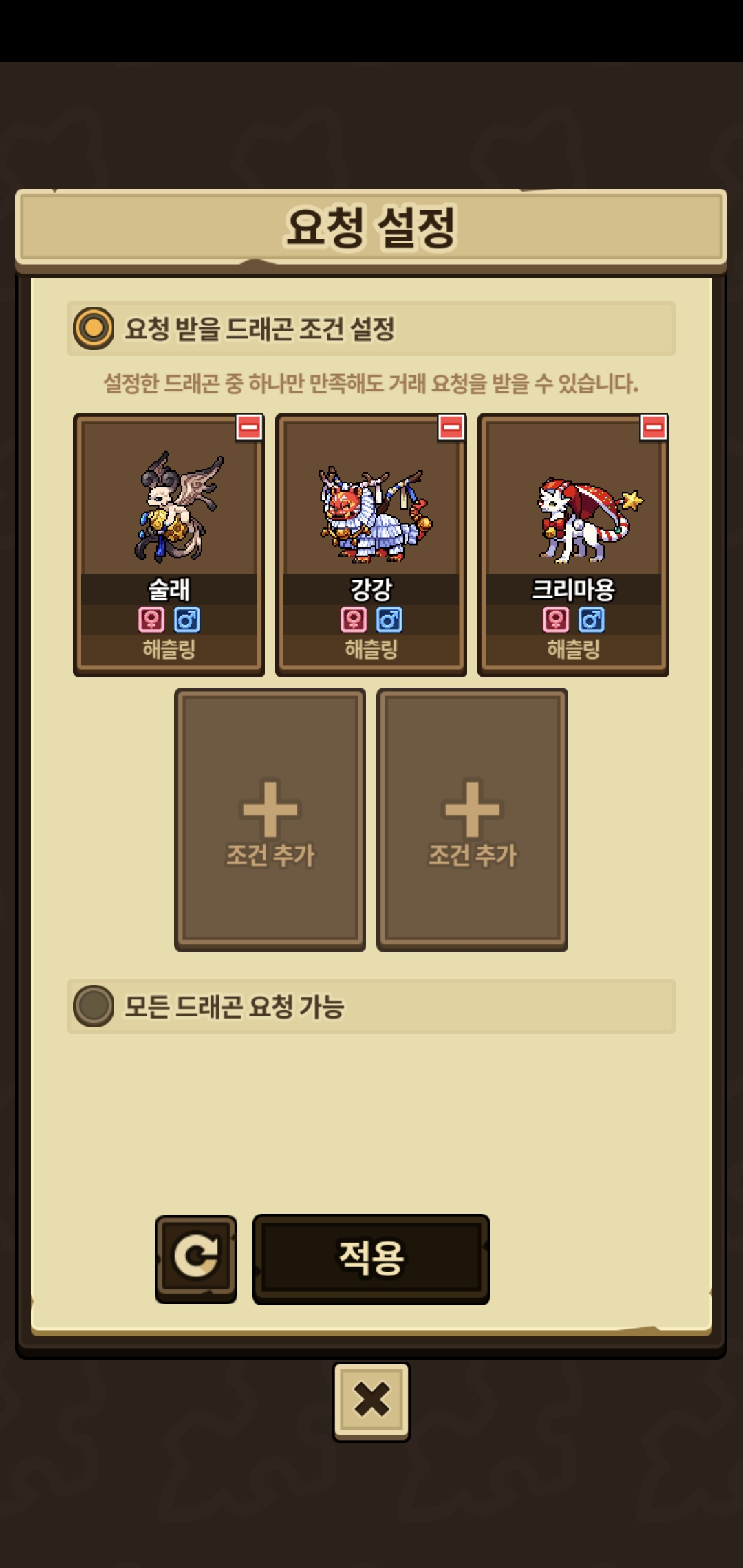
Task: Select 요청 받을 드래곤 조건 설정 option
Action: coord(94,328)
